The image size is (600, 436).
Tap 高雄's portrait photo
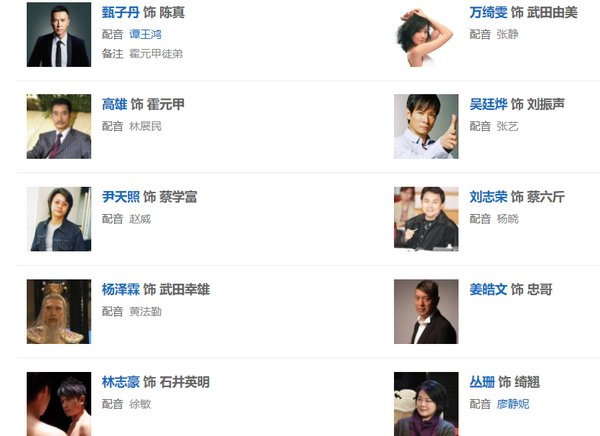pyautogui.click(x=58, y=127)
